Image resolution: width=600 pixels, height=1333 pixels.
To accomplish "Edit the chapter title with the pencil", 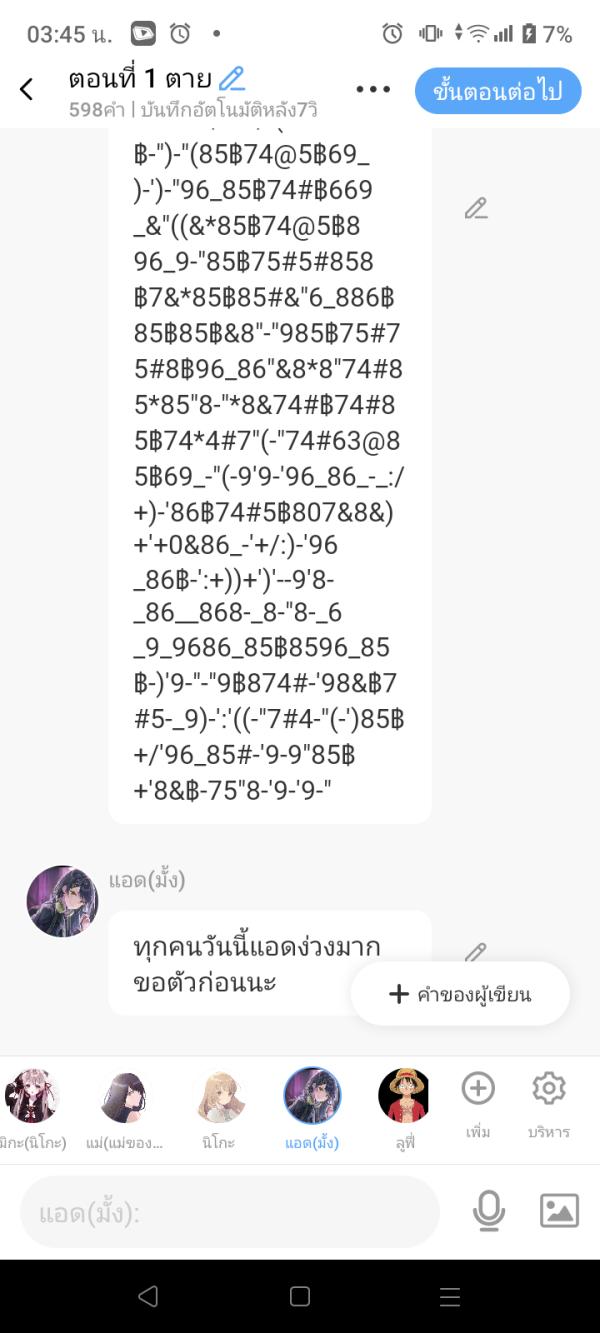I will coord(232,78).
